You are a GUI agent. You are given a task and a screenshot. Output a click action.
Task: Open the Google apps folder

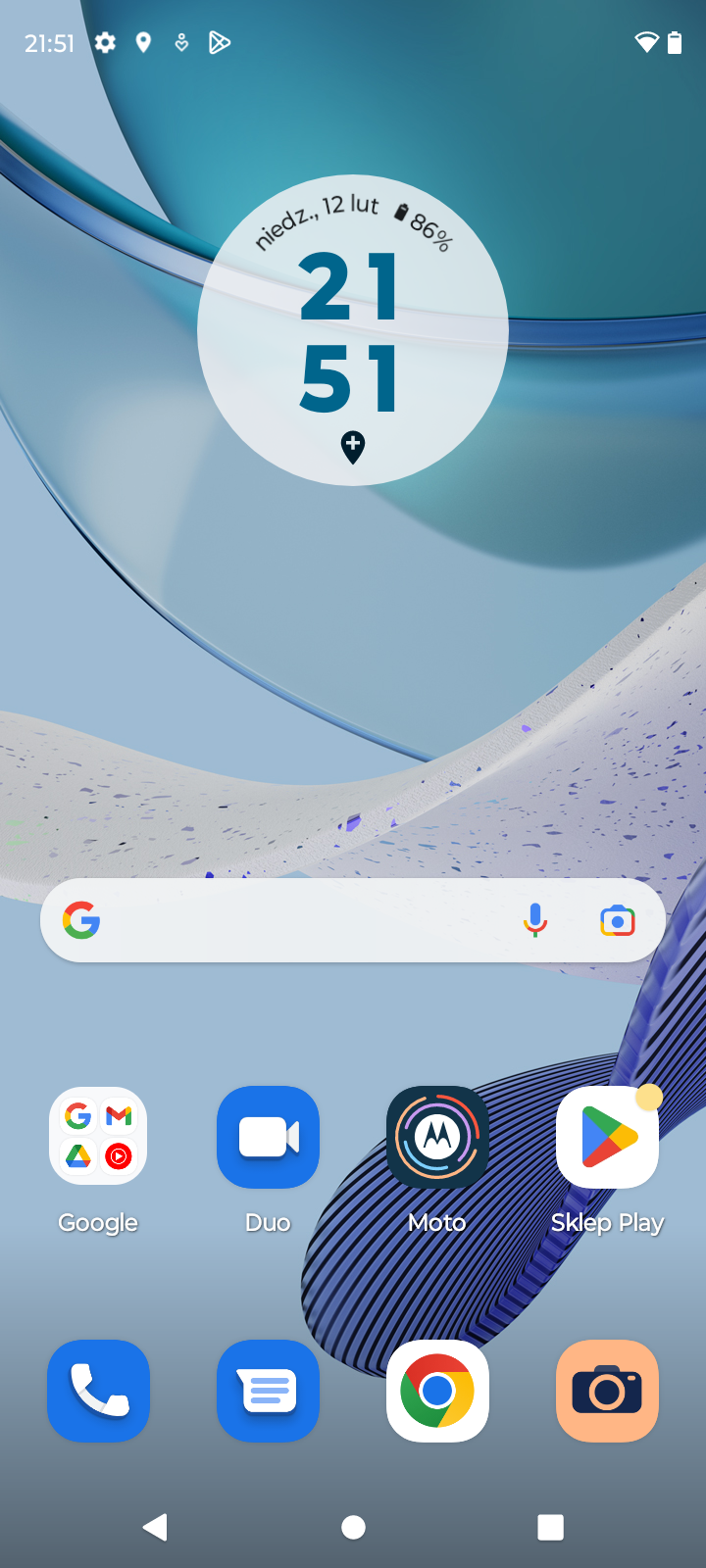tap(98, 1137)
